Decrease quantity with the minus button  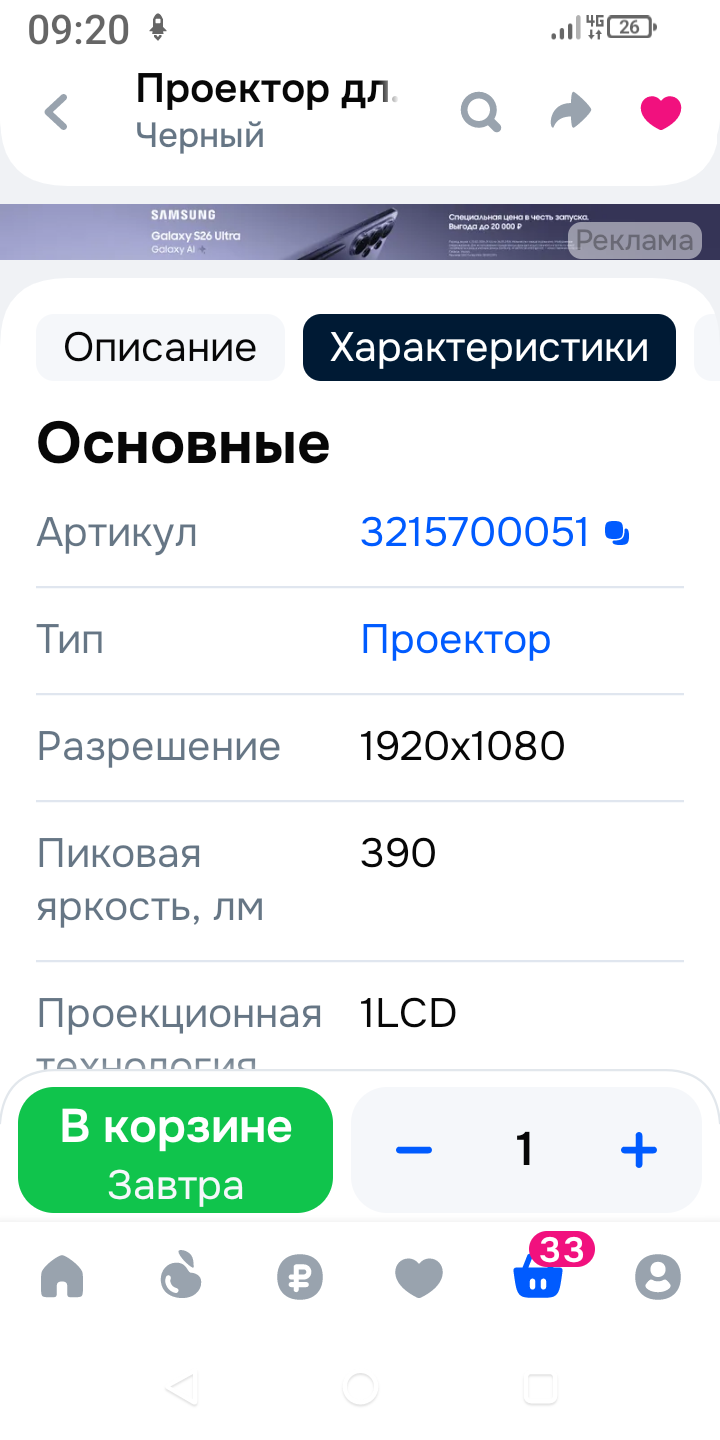413,1150
